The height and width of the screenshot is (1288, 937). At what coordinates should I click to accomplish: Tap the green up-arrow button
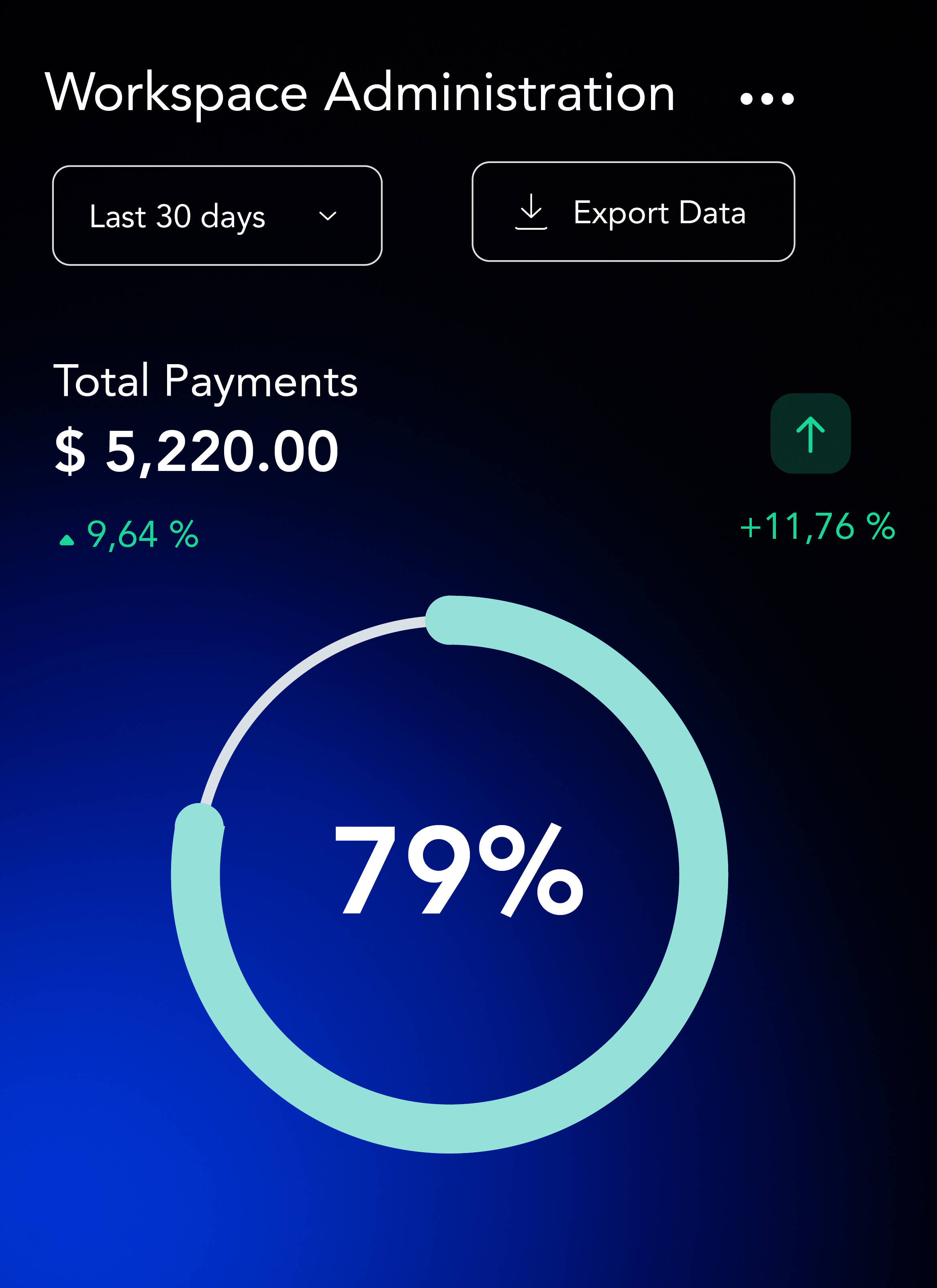pos(810,433)
